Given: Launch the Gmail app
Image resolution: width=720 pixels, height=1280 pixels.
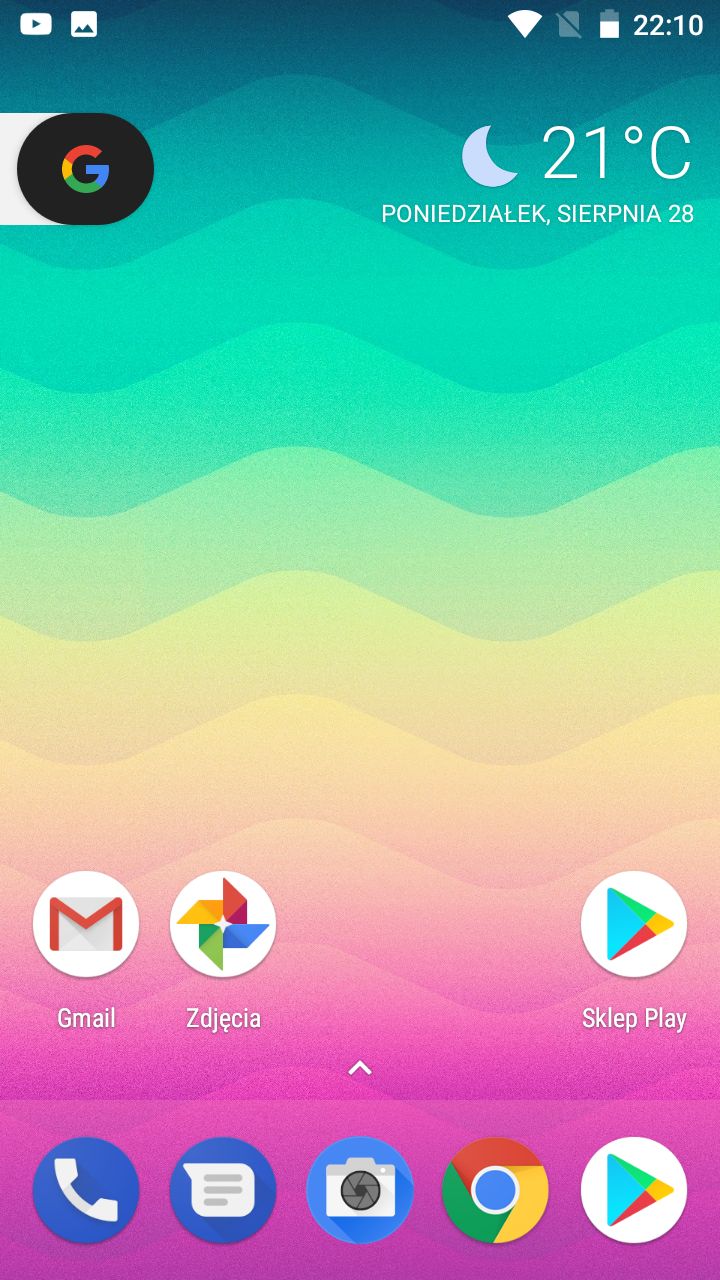Looking at the screenshot, I should pos(86,925).
